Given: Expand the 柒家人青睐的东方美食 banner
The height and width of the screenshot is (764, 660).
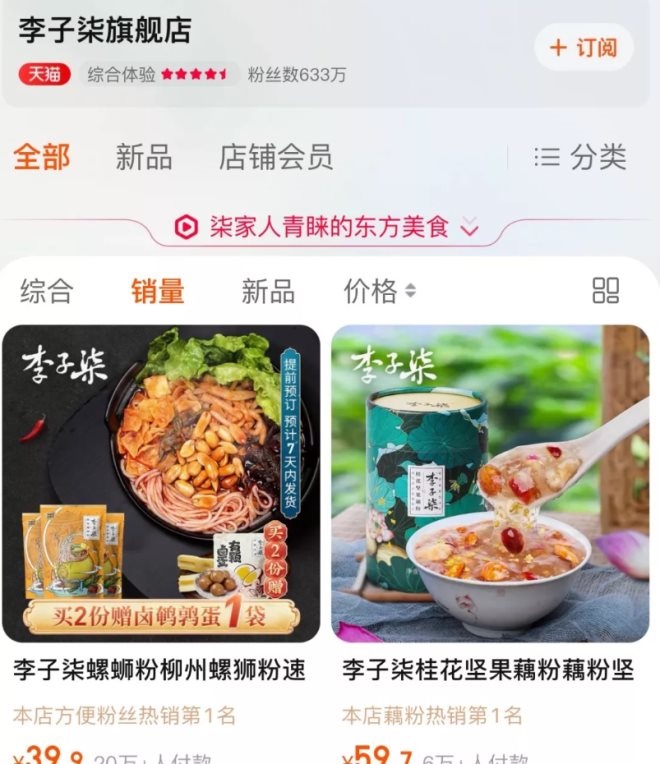Looking at the screenshot, I should coord(328,228).
